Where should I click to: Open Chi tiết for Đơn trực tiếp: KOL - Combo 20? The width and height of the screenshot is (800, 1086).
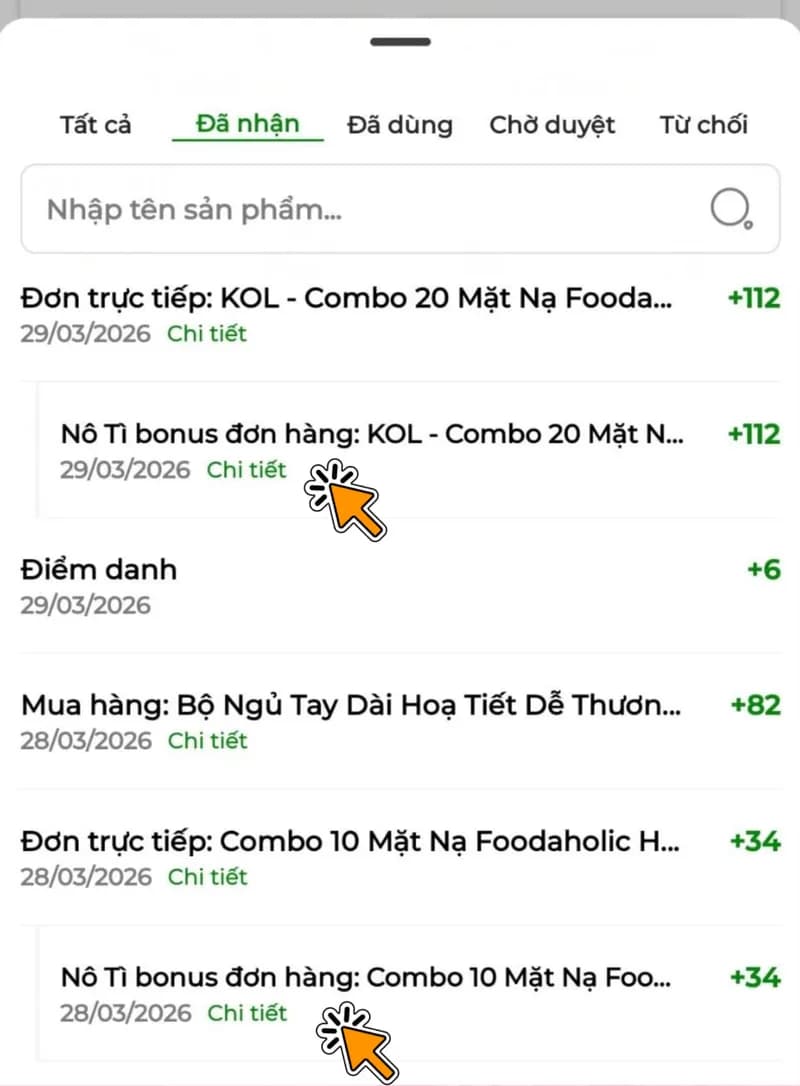click(206, 333)
